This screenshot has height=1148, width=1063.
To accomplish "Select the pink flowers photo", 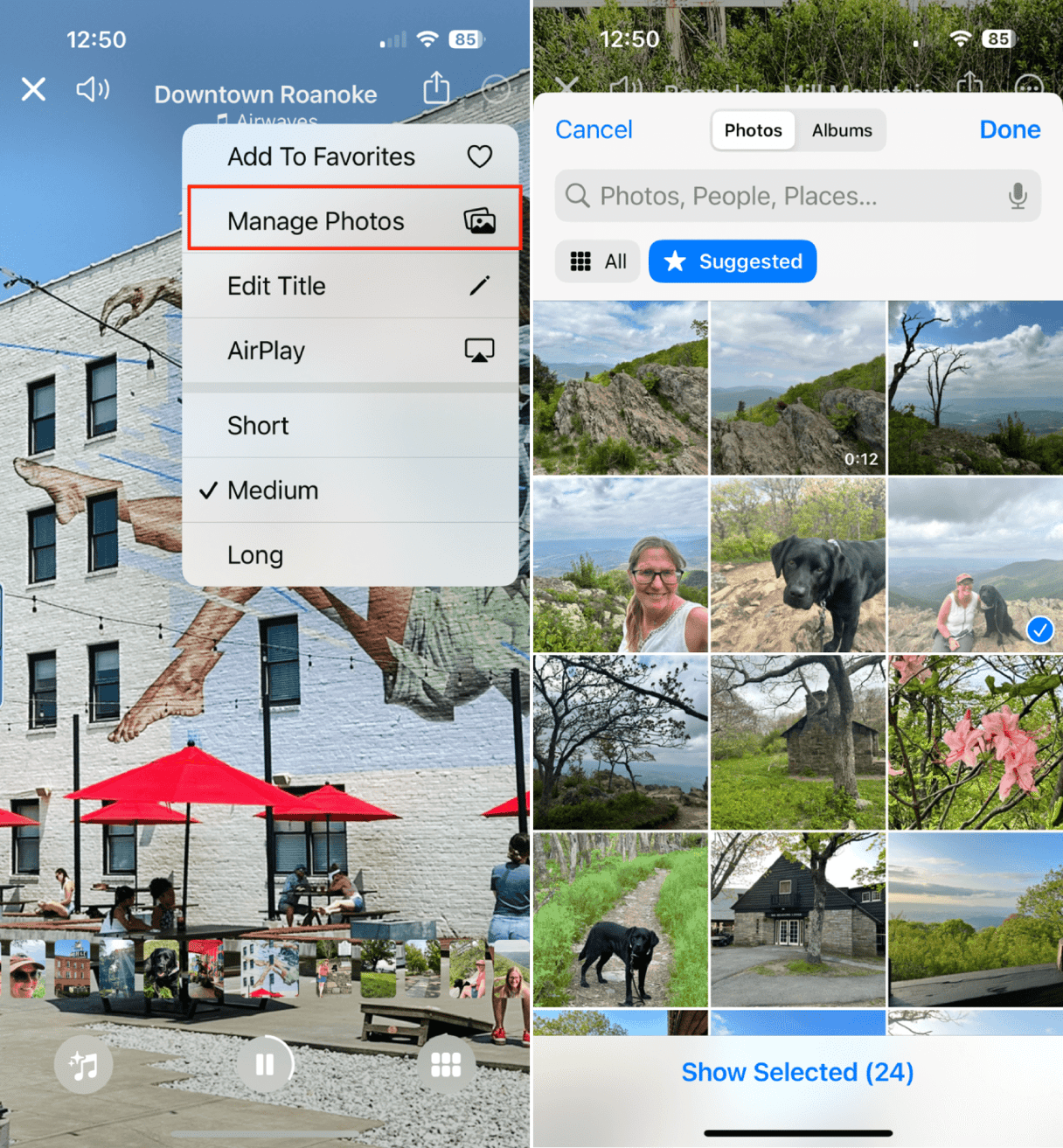I will click(x=976, y=742).
